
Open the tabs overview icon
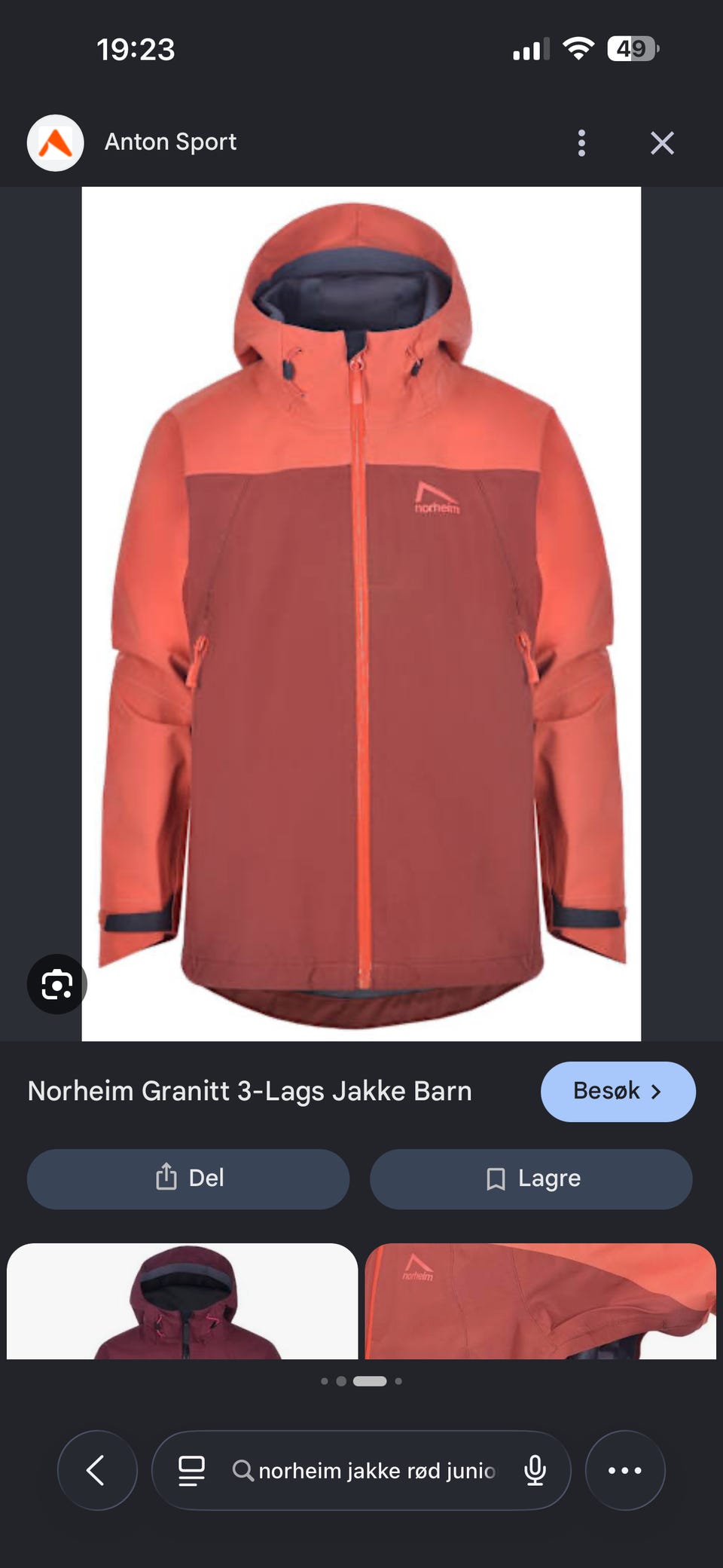click(191, 1470)
